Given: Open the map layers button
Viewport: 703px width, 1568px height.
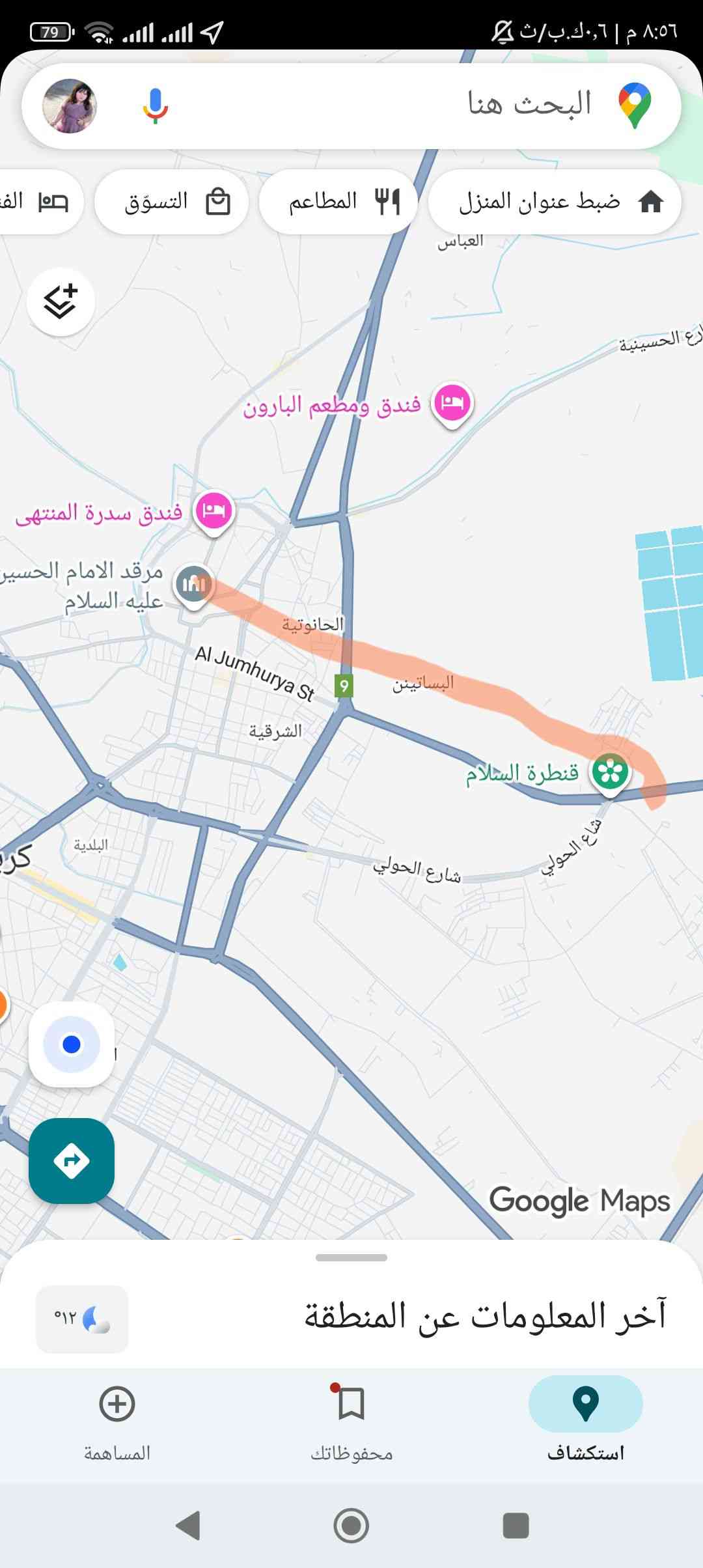Looking at the screenshot, I should [x=61, y=301].
